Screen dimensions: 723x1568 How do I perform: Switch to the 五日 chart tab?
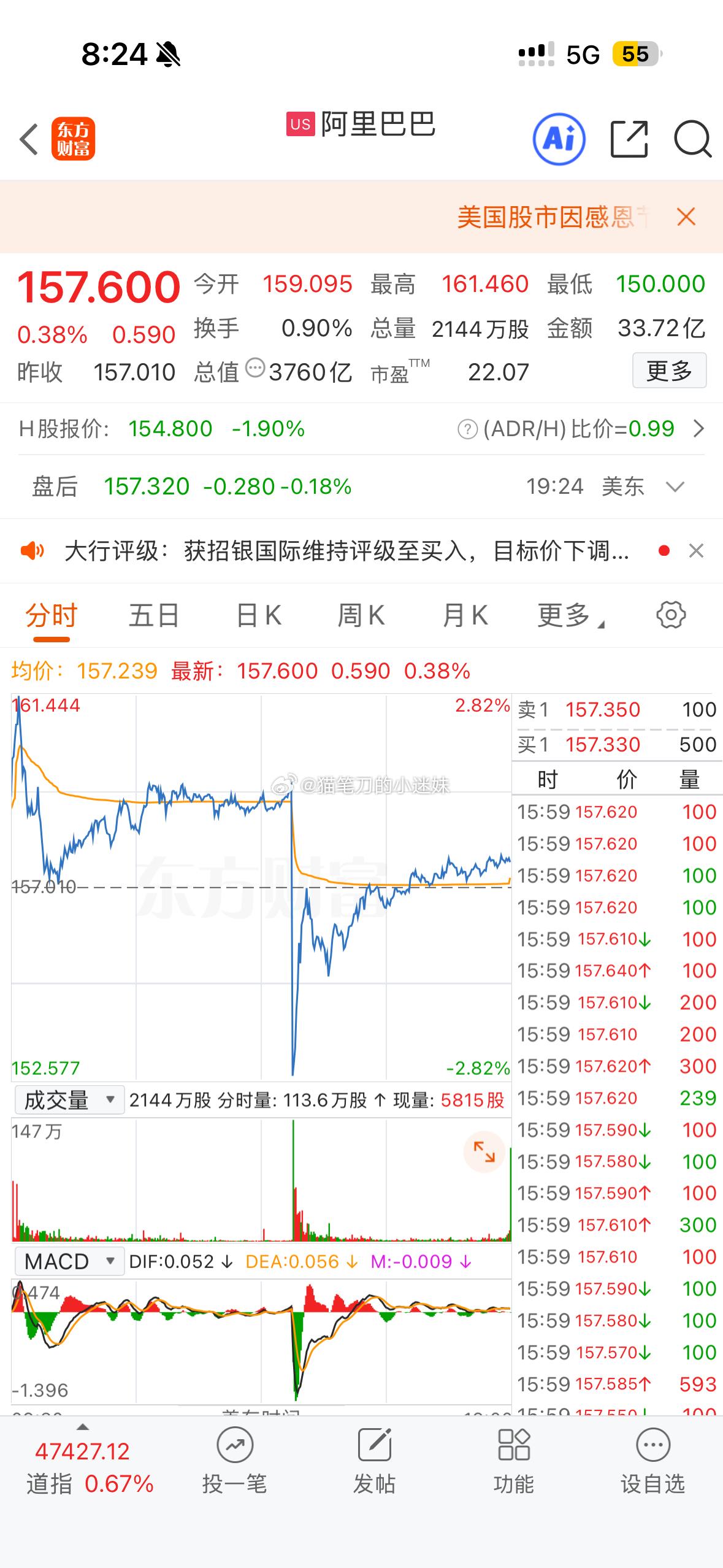click(x=154, y=615)
